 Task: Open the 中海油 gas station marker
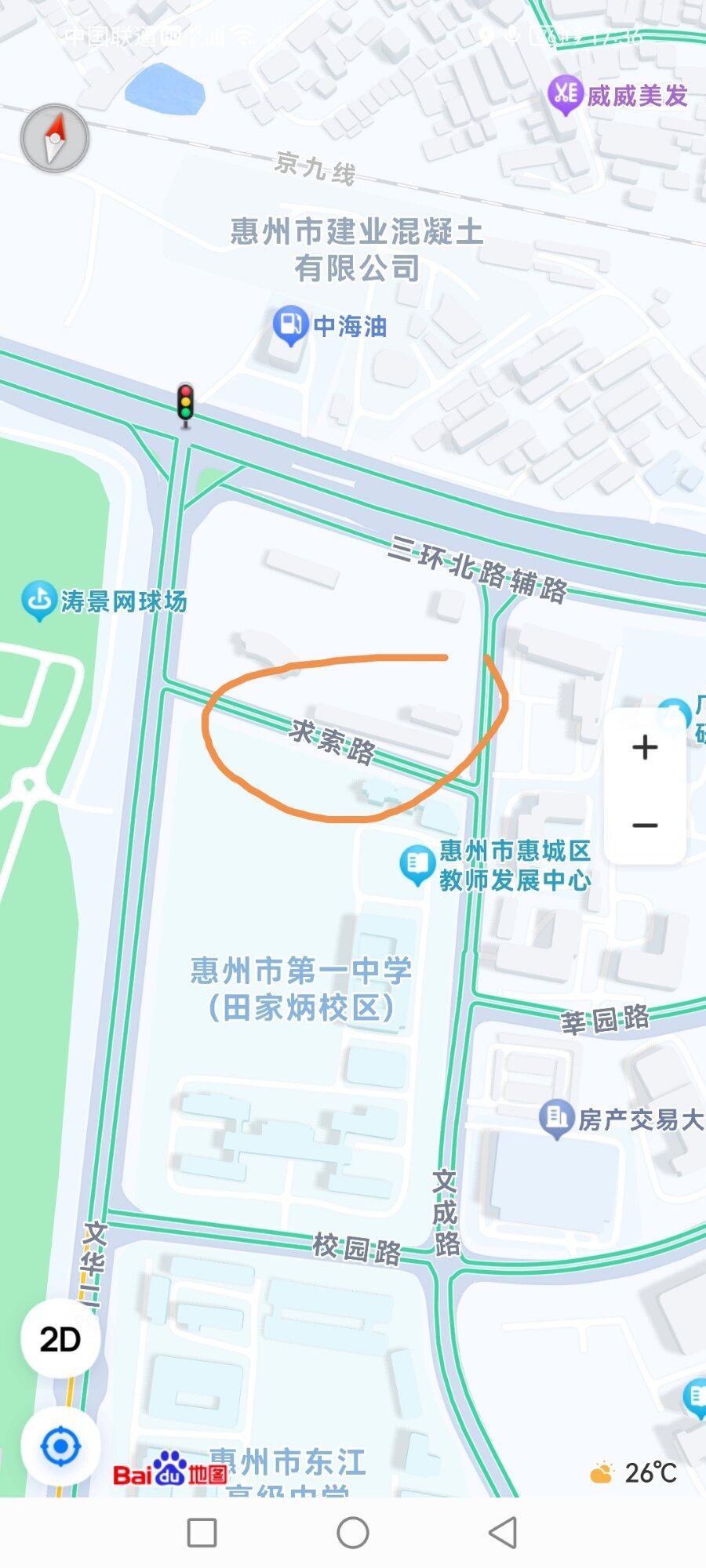tap(289, 324)
